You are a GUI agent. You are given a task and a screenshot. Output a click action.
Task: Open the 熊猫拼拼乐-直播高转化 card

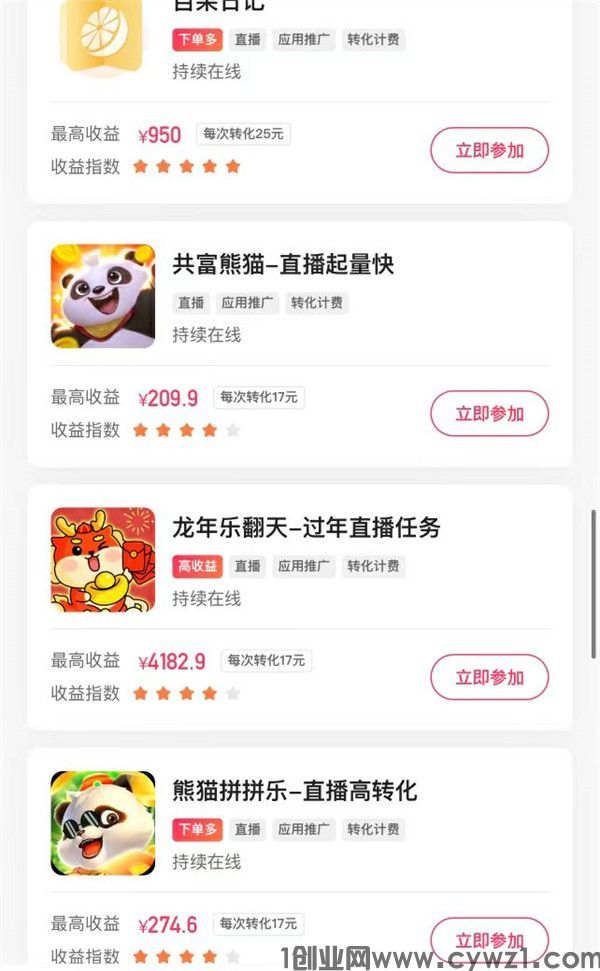tap(294, 791)
